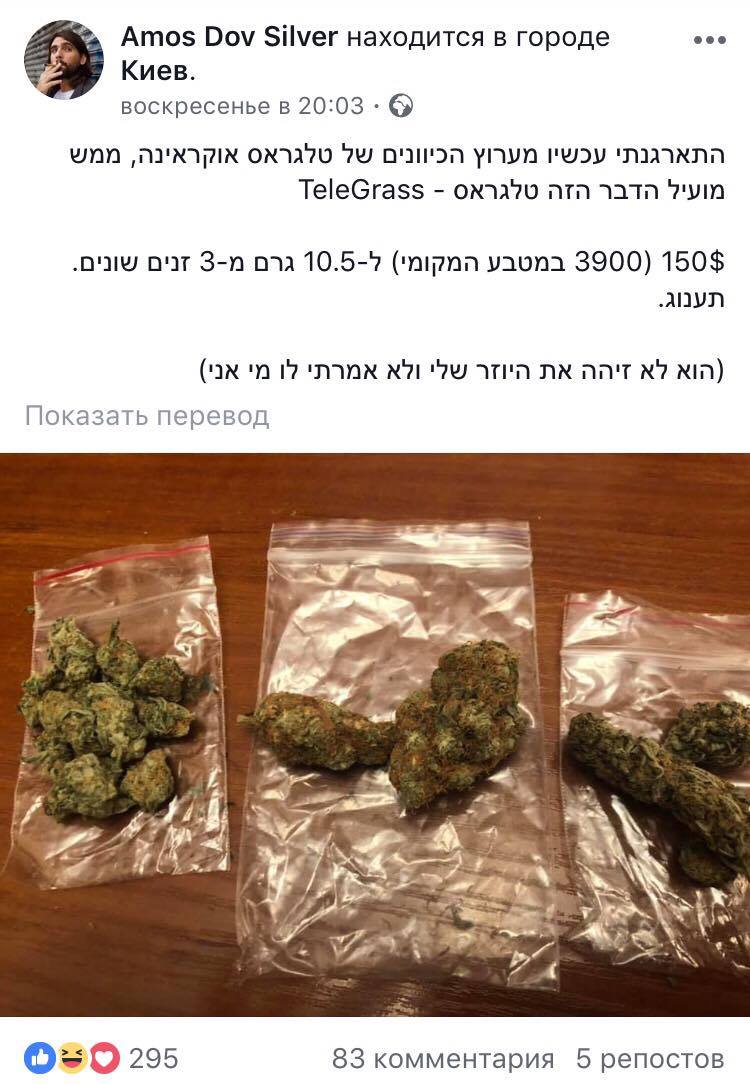Viewport: 750px width, 1084px height.
Task: Open the Киев location page
Action: [x=154, y=72]
